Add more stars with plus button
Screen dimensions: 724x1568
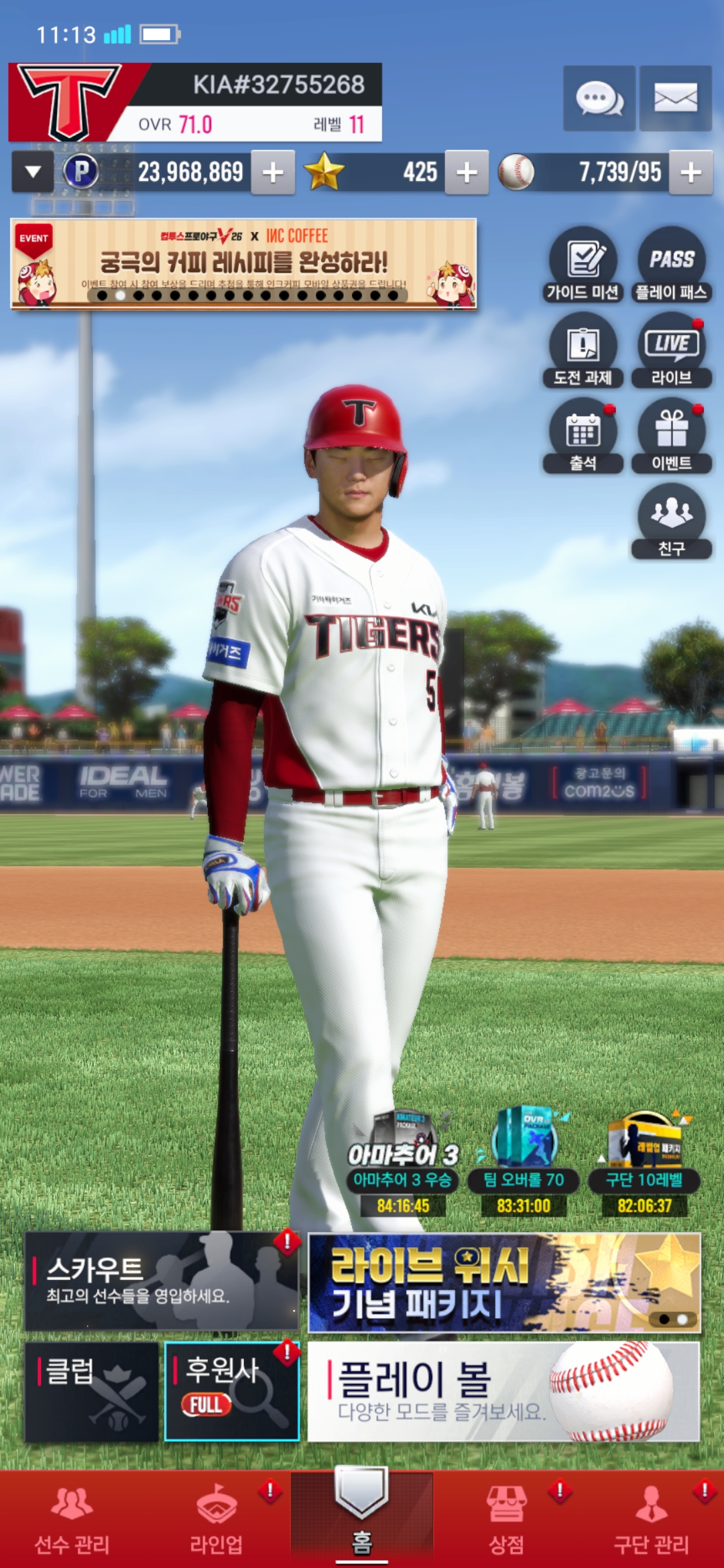467,173
